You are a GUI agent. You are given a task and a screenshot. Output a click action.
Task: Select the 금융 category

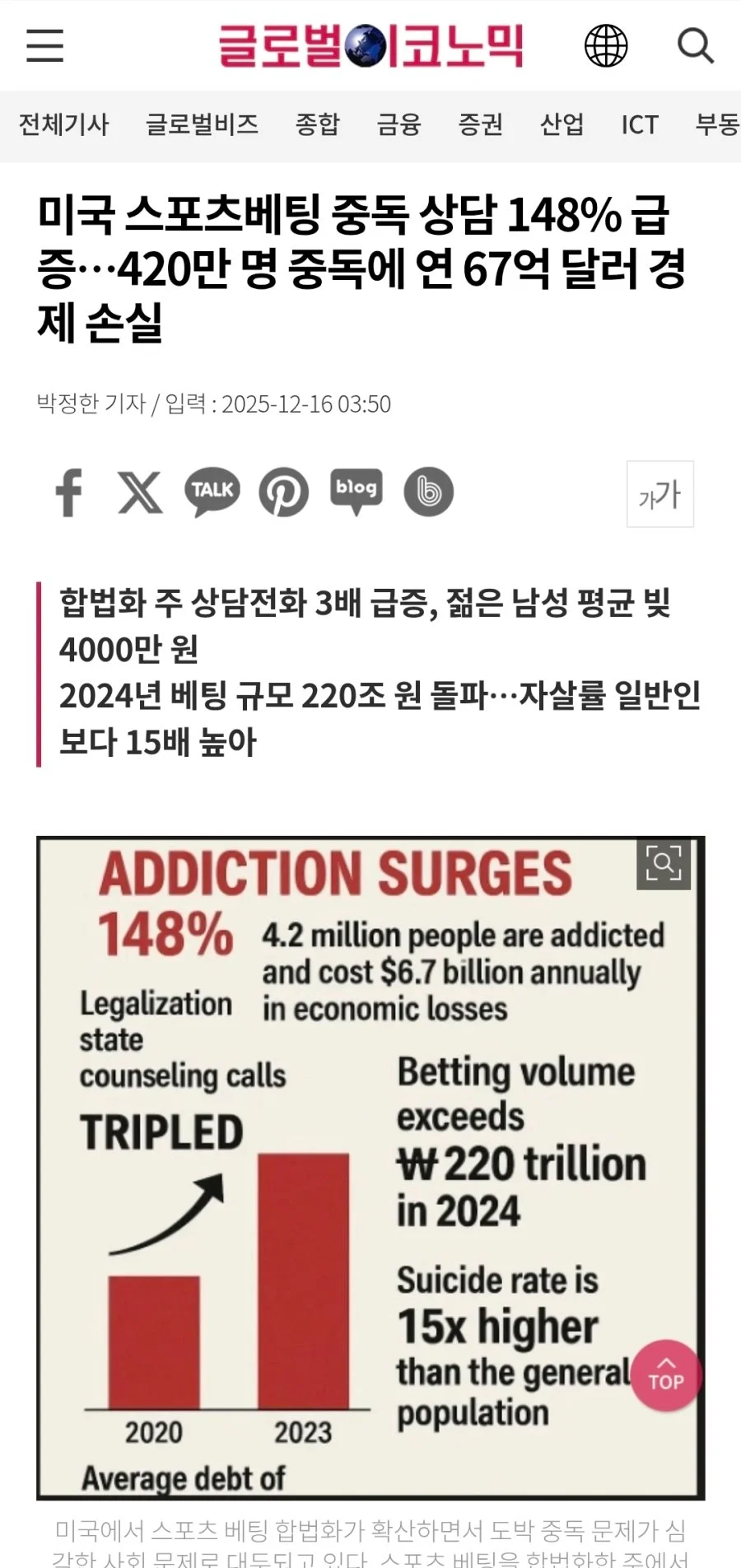point(400,125)
